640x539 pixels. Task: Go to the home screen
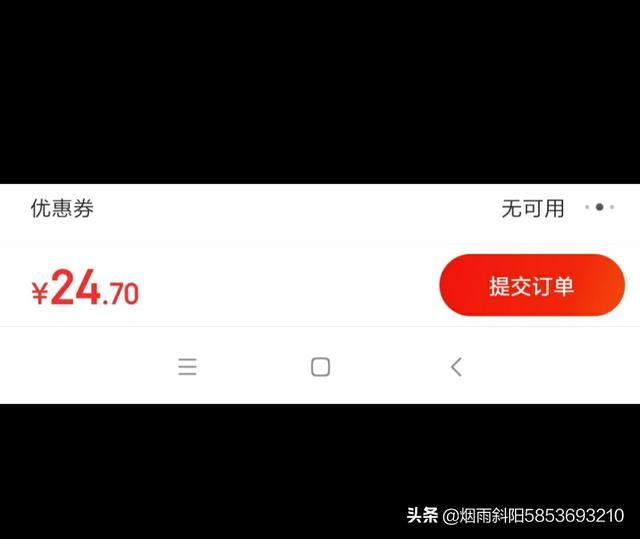click(320, 367)
